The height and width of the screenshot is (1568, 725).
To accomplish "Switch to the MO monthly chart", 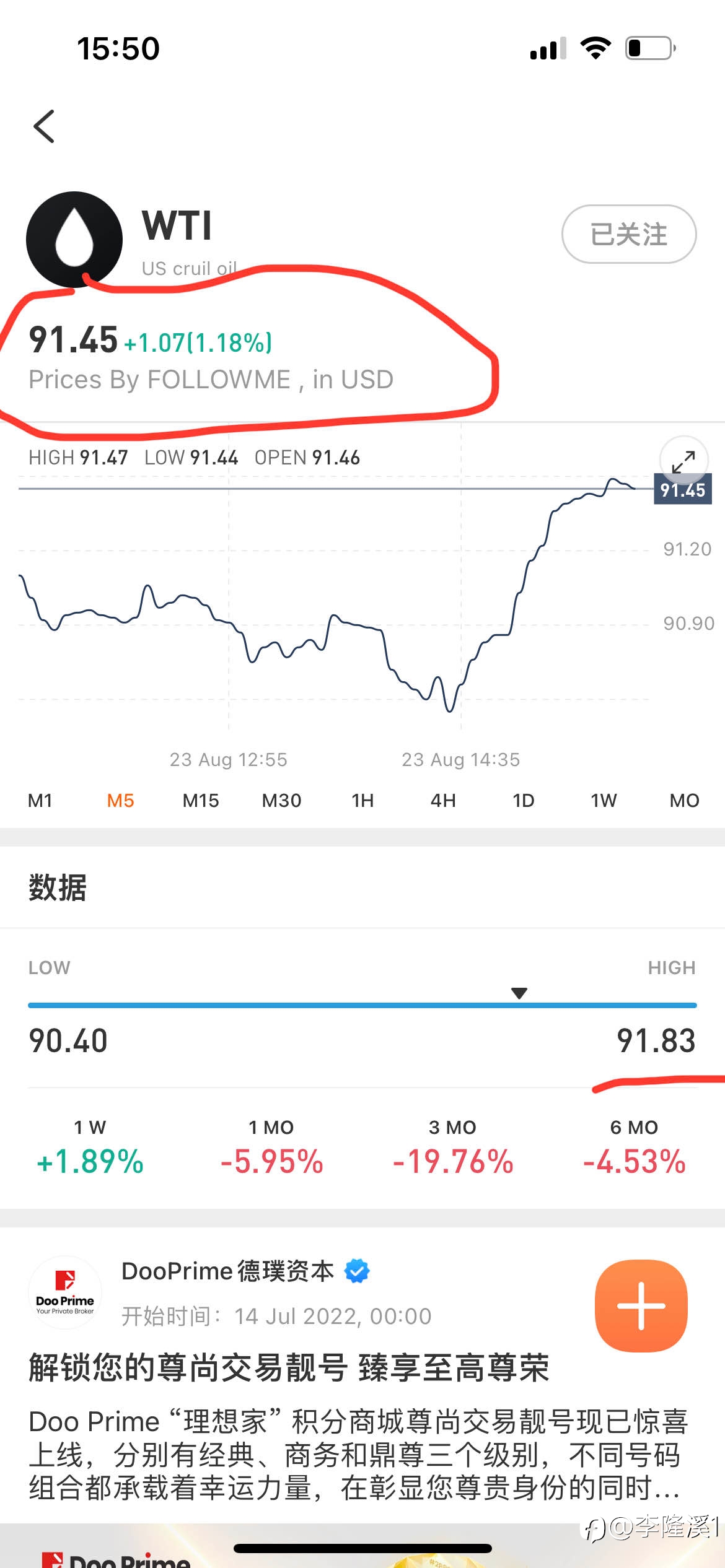I will 684,800.
